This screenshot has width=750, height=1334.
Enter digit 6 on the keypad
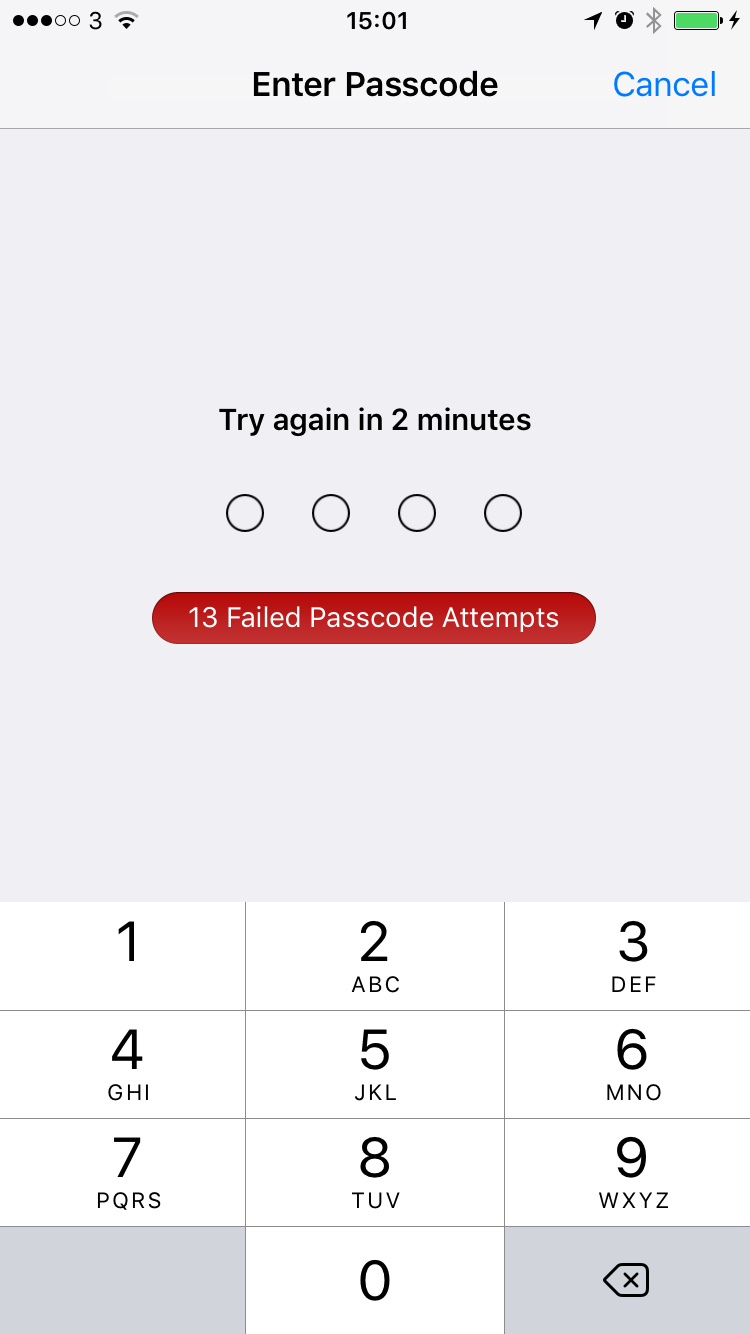628,1064
